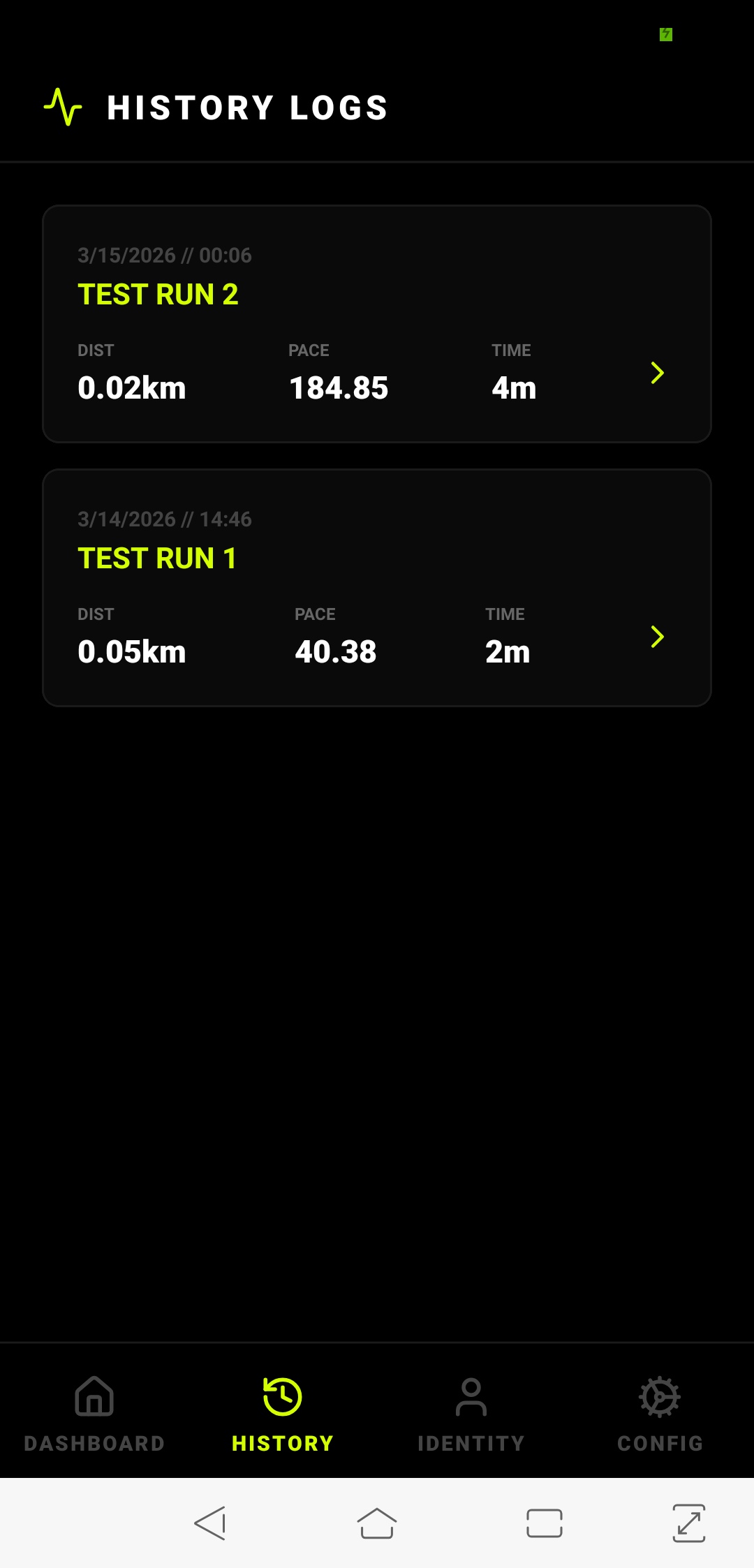754x1568 pixels.
Task: Tap the chevron arrow on TEST RUN 2
Action: tap(657, 373)
